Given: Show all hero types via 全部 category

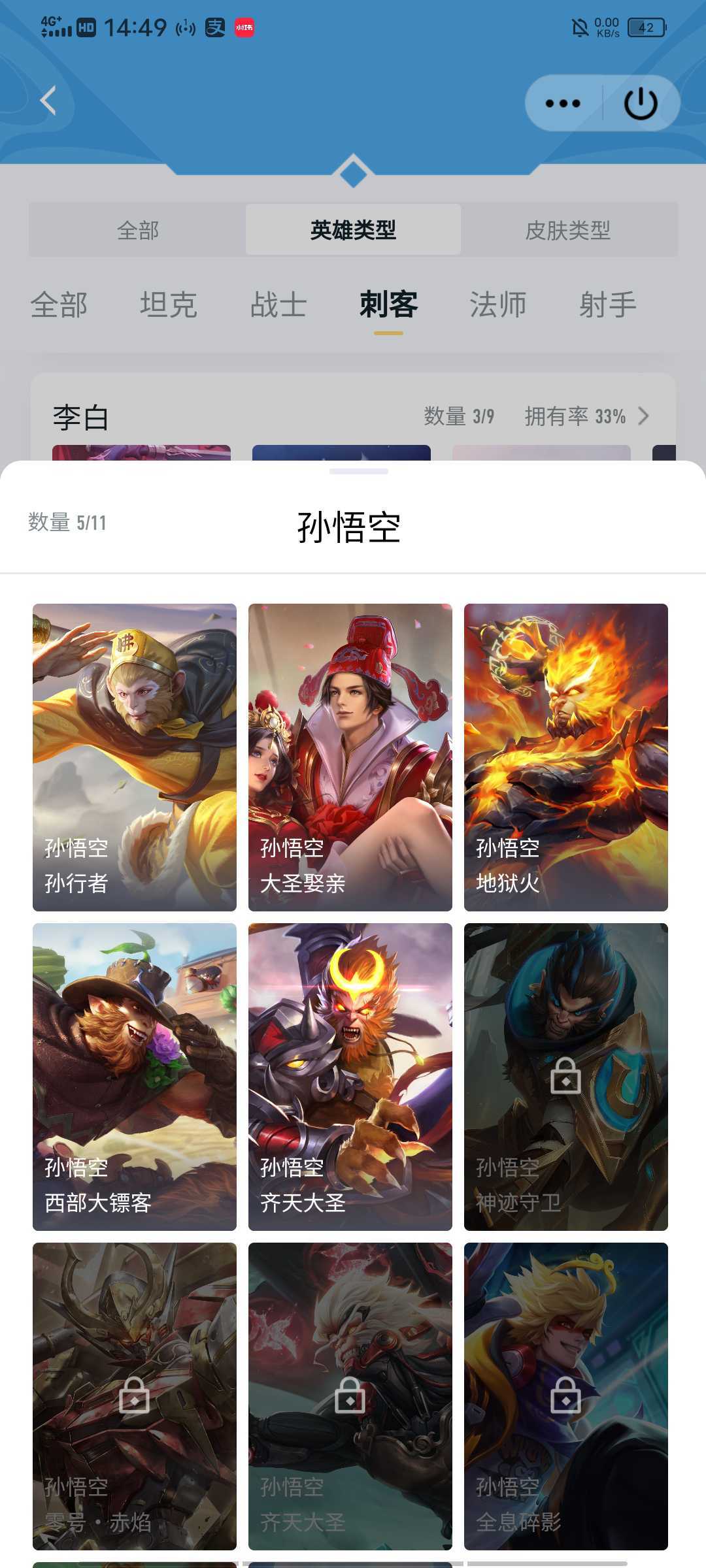Looking at the screenshot, I should pos(59,305).
